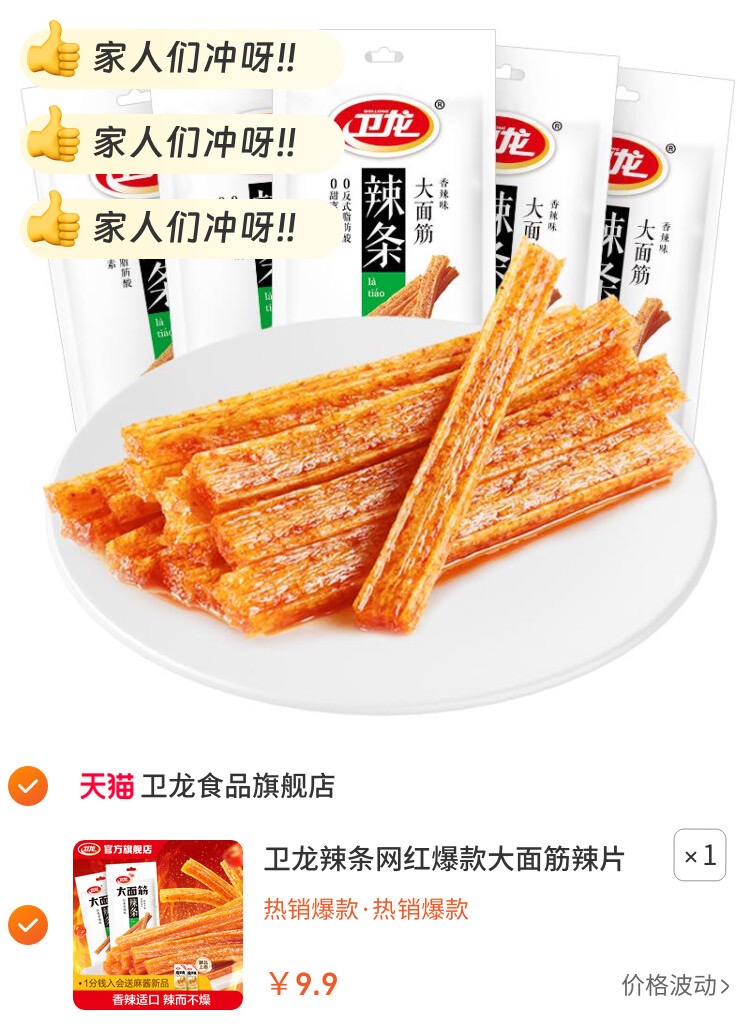Toggle the store selection checkmark
This screenshot has width=750, height=1030.
coord(30,787)
